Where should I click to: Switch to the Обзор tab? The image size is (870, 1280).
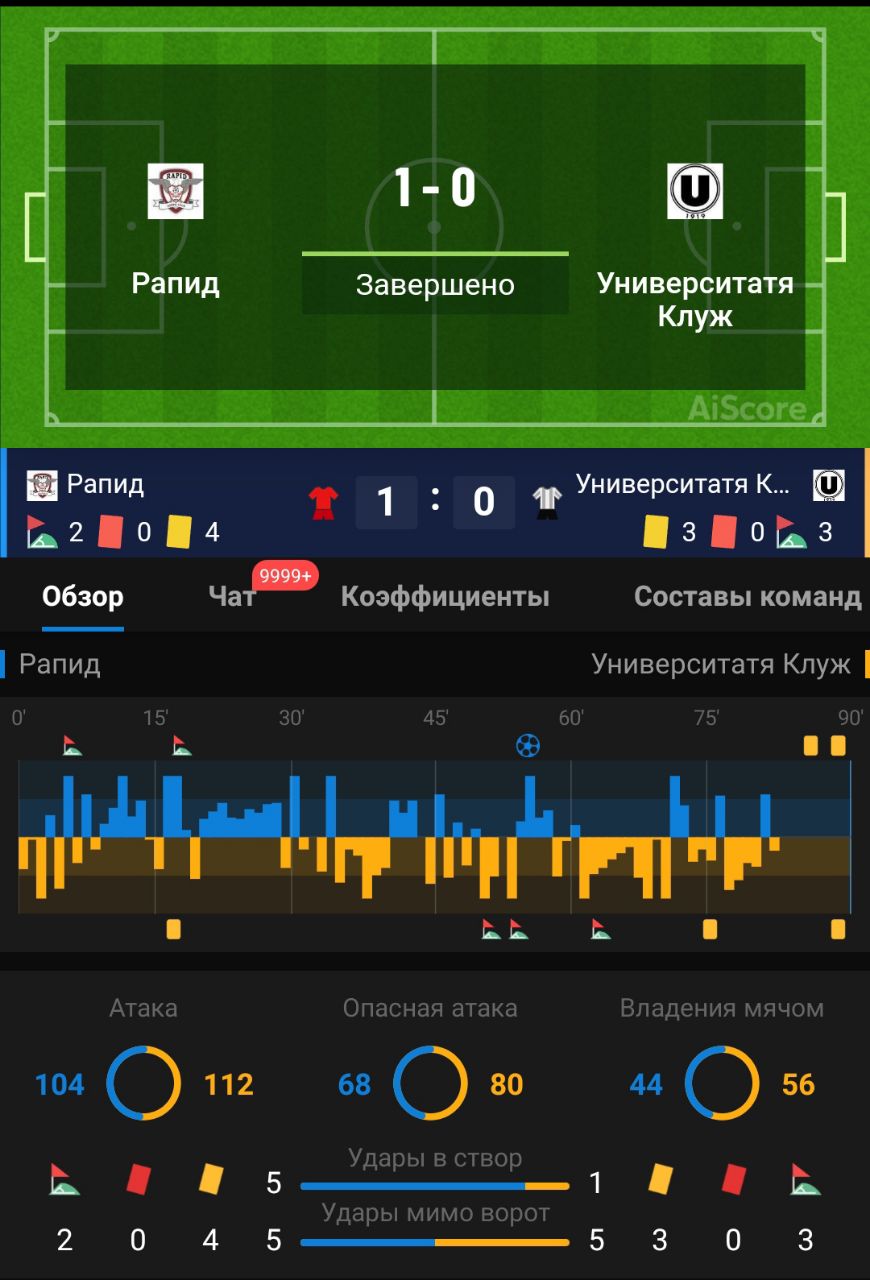83,597
